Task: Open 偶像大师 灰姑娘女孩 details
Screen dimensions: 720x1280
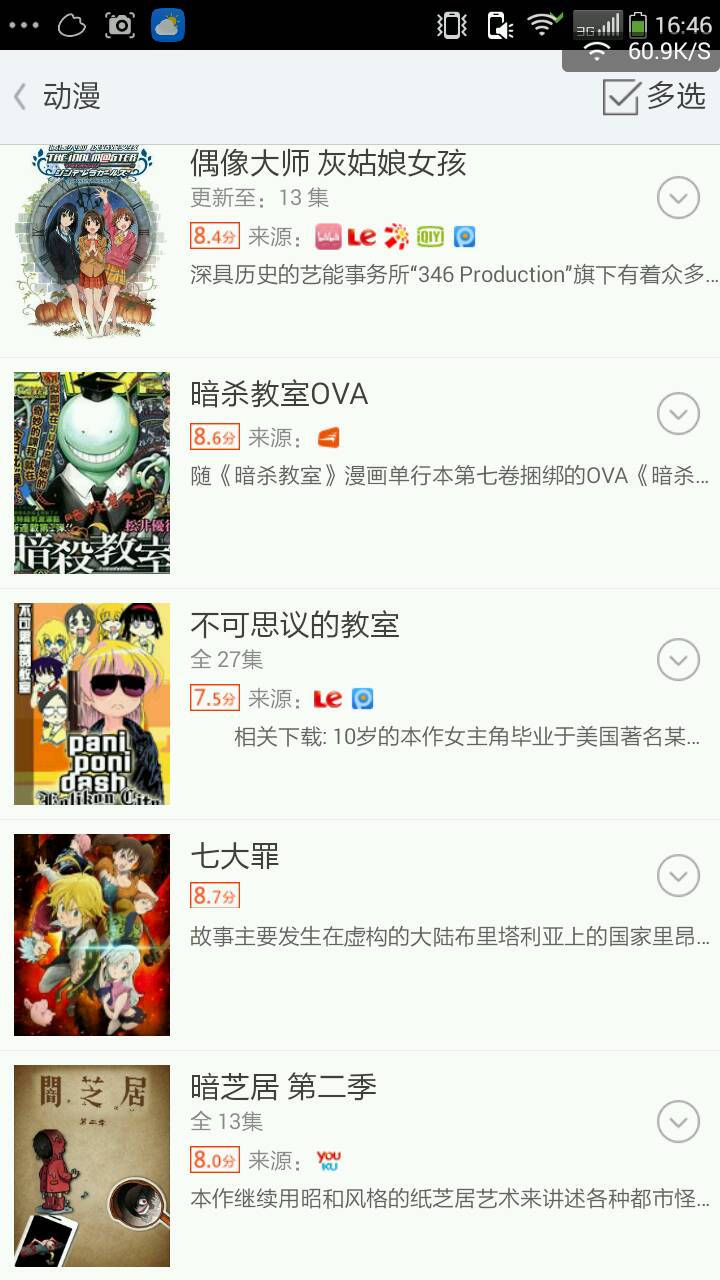Action: (328, 162)
